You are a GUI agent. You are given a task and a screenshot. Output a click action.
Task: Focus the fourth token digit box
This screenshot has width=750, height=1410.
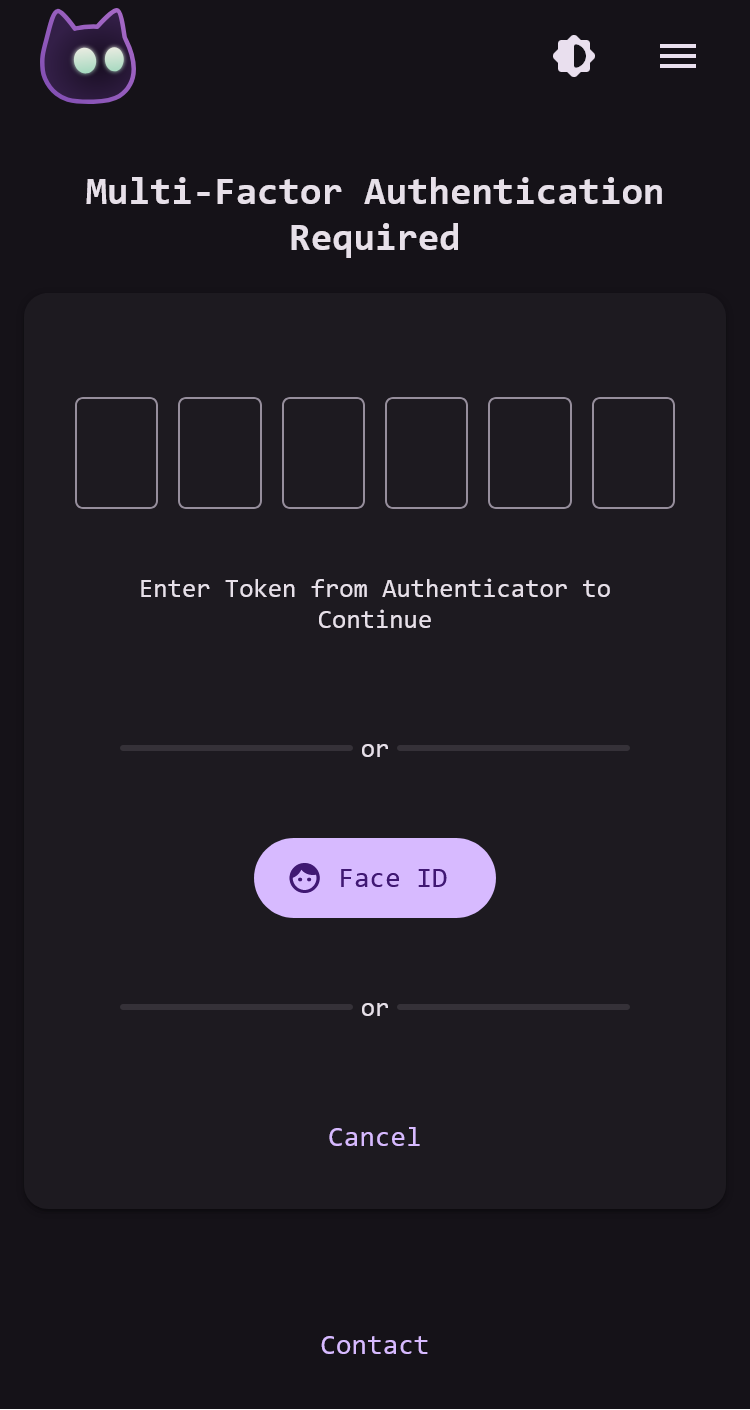point(426,453)
